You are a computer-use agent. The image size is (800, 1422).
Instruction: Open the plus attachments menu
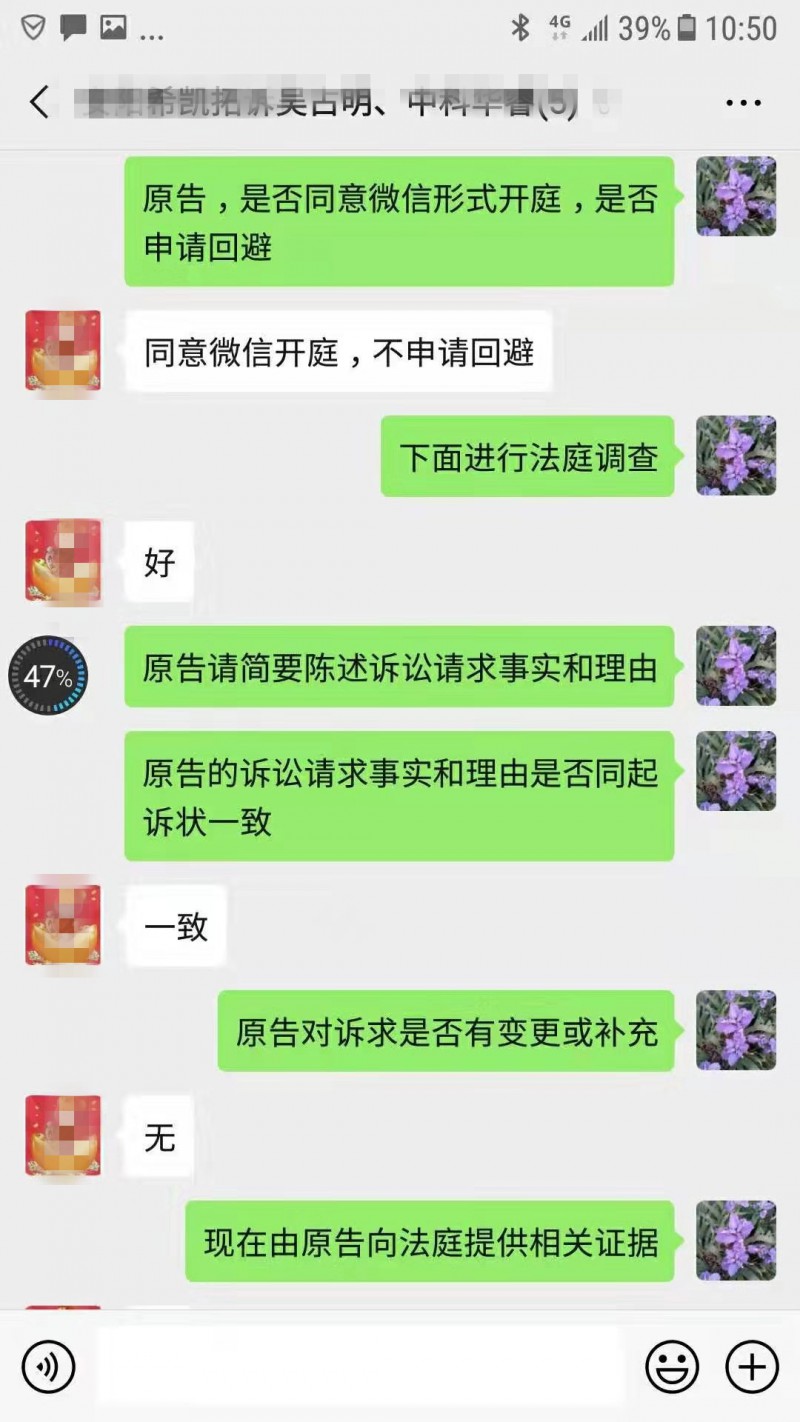point(751,1365)
